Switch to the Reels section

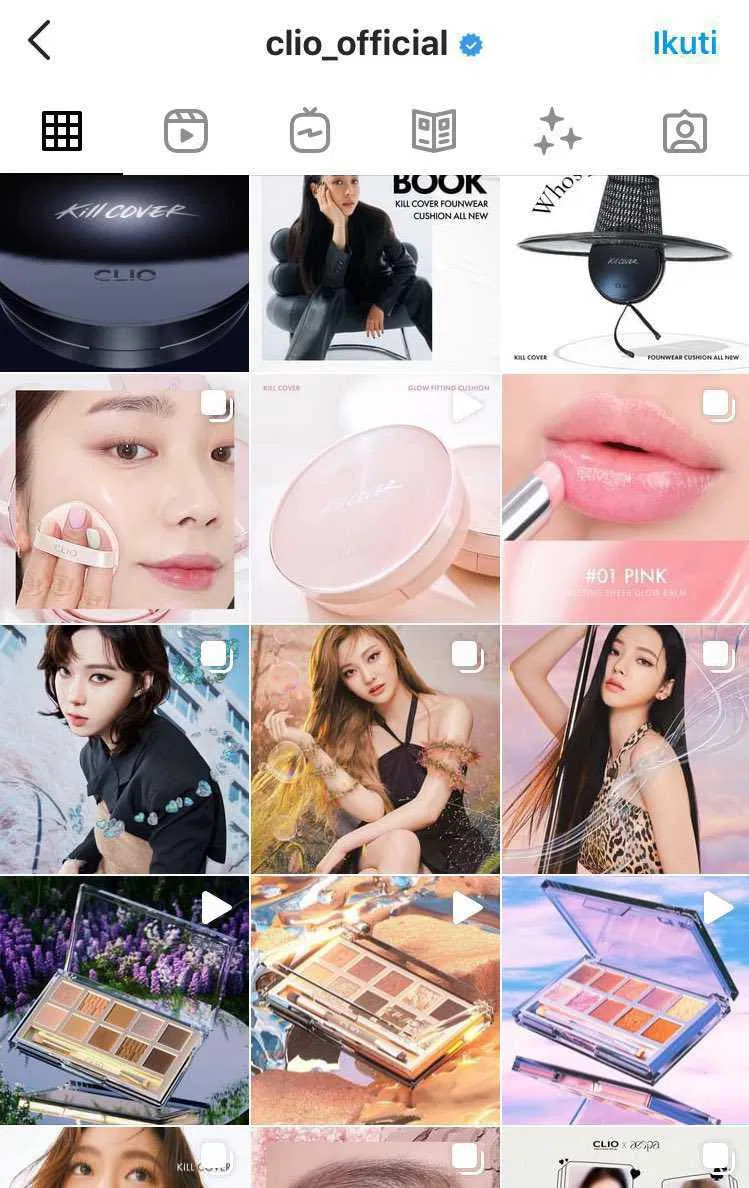[x=184, y=130]
